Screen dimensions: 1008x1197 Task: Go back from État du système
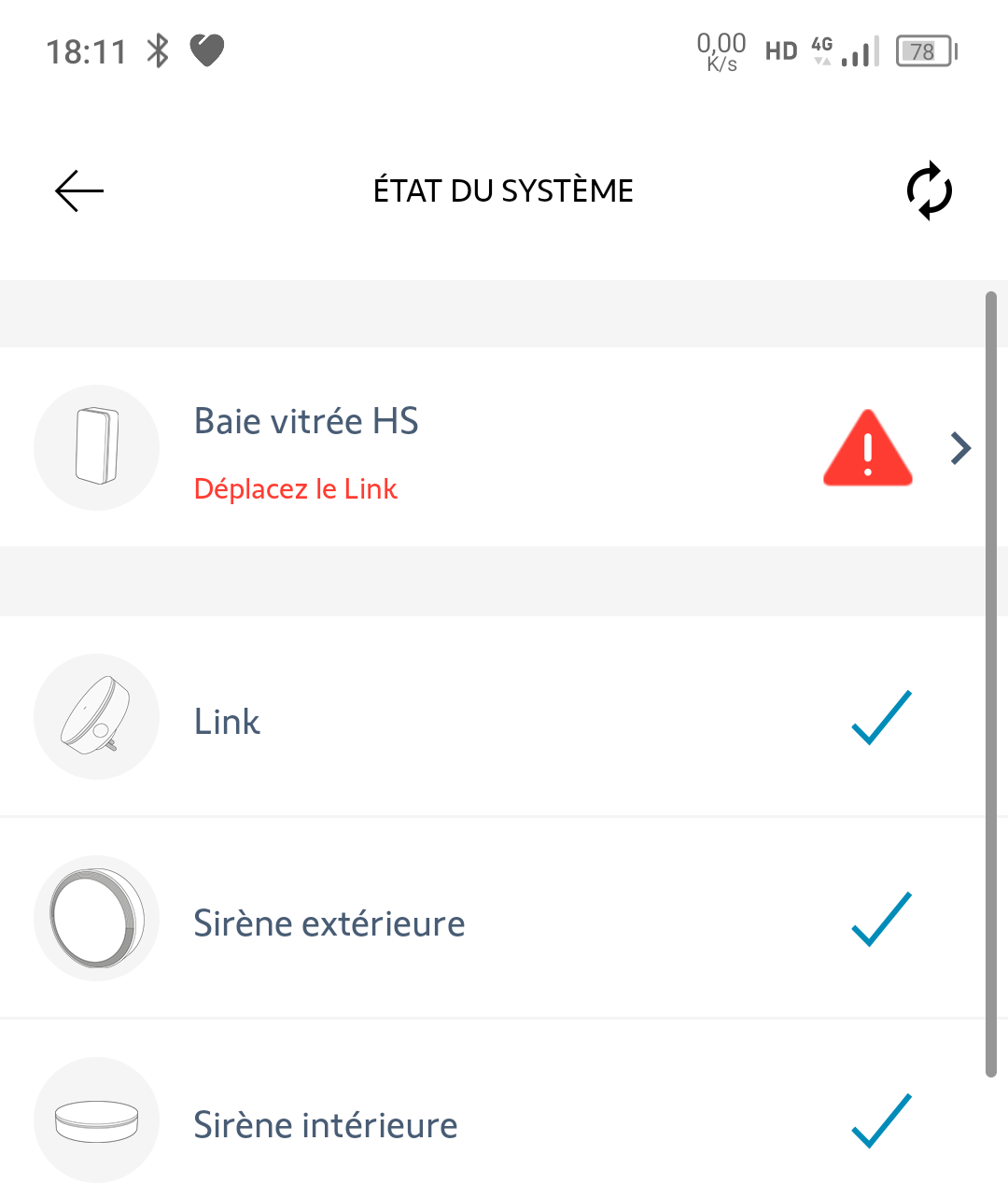click(79, 191)
